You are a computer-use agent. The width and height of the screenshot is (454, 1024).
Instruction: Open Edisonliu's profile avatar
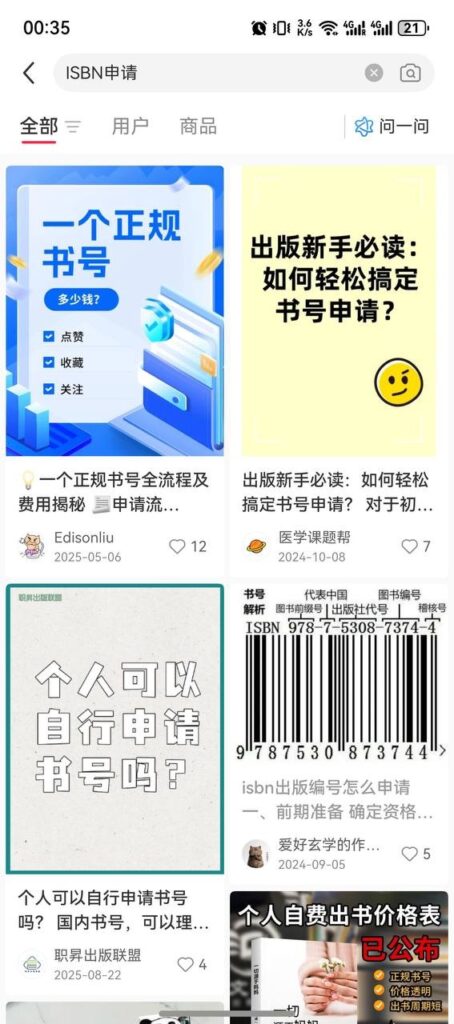tap(32, 546)
